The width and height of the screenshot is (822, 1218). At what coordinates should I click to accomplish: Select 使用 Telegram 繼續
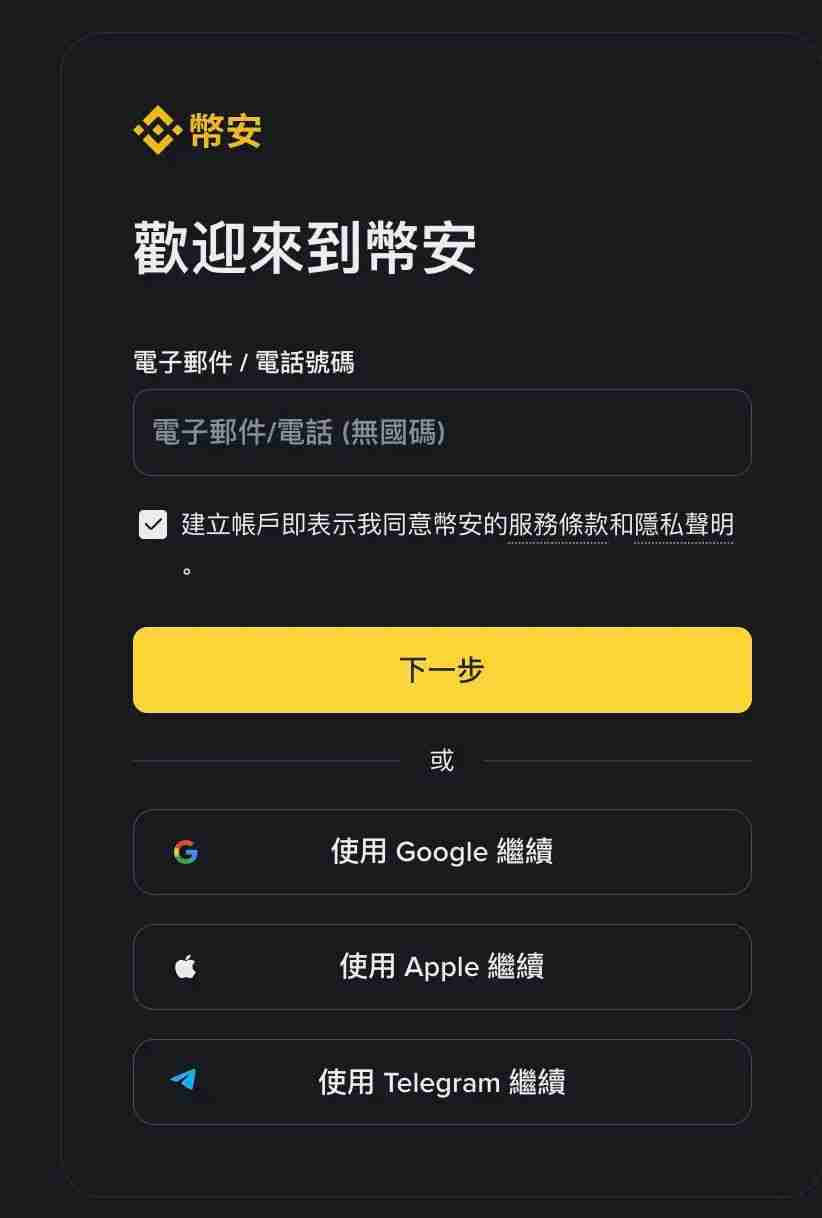click(x=441, y=1081)
